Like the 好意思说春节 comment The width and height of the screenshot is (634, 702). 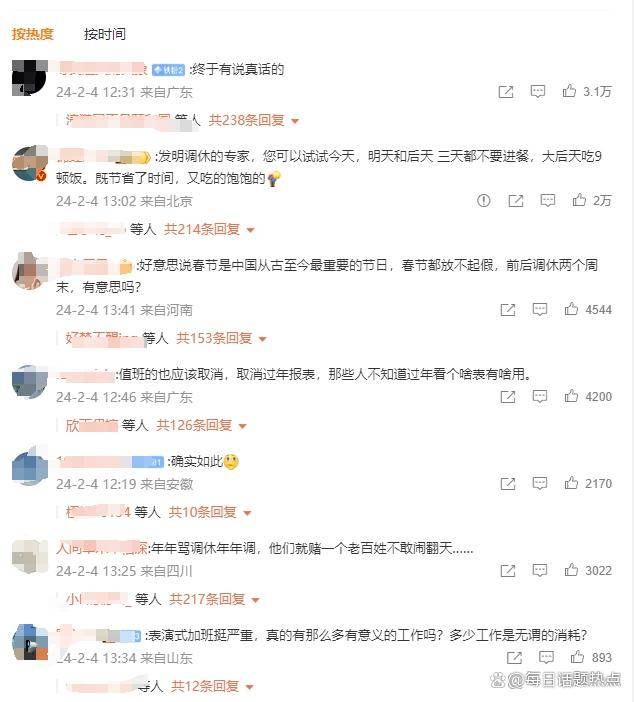tap(572, 309)
